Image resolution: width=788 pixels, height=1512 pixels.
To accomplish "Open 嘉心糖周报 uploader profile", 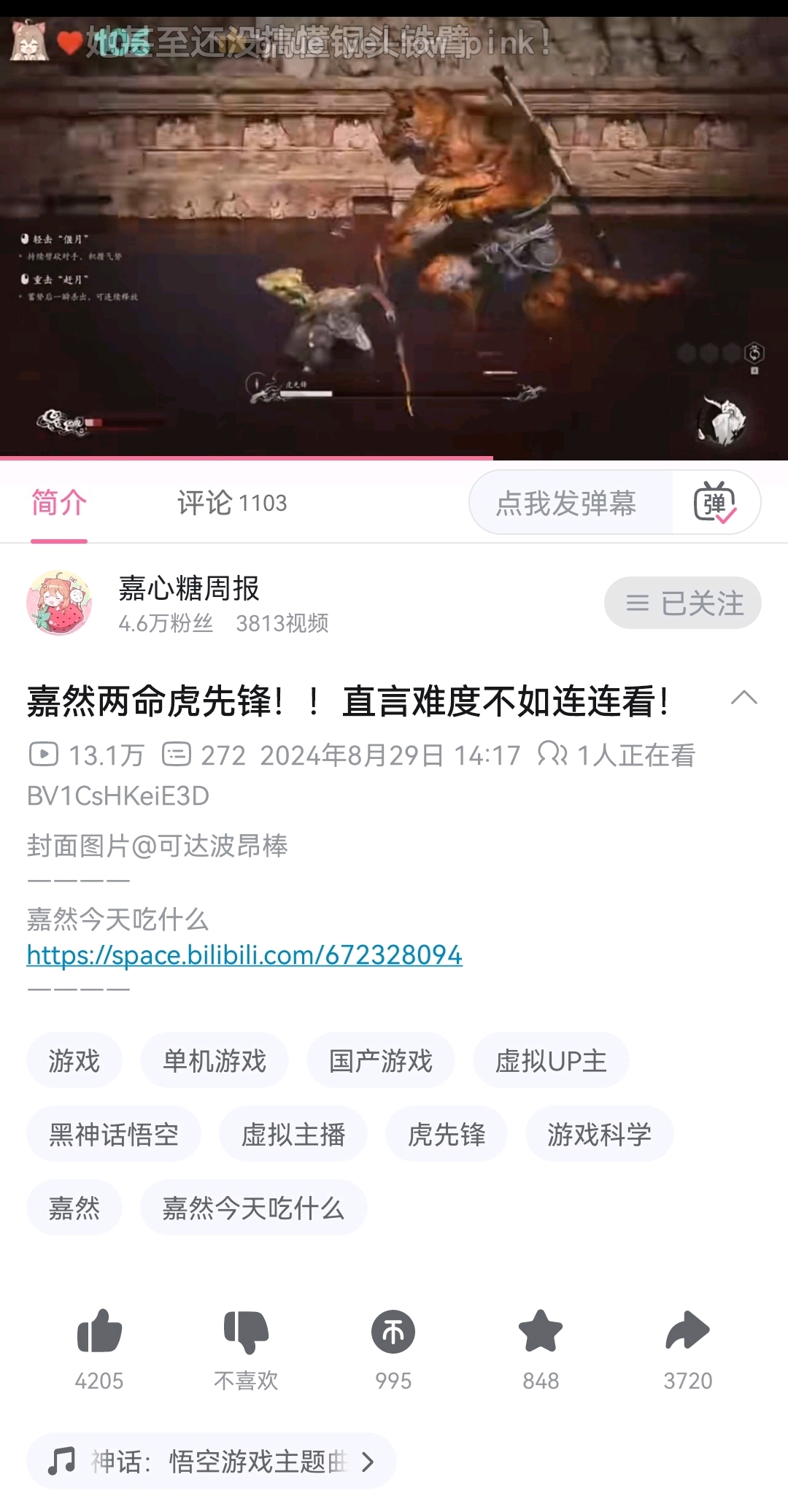I will 188,588.
